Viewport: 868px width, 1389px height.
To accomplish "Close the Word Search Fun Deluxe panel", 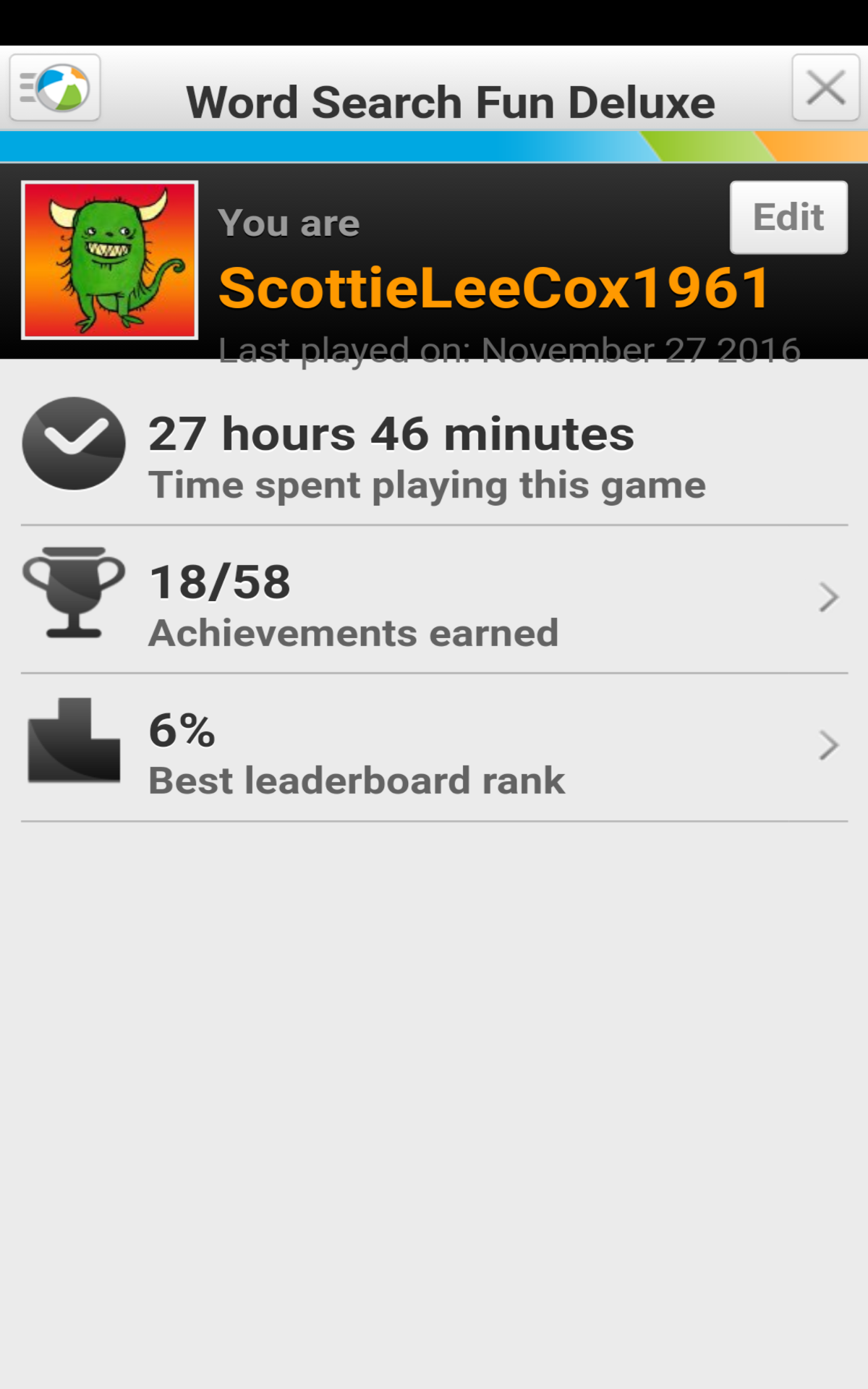I will [x=825, y=88].
